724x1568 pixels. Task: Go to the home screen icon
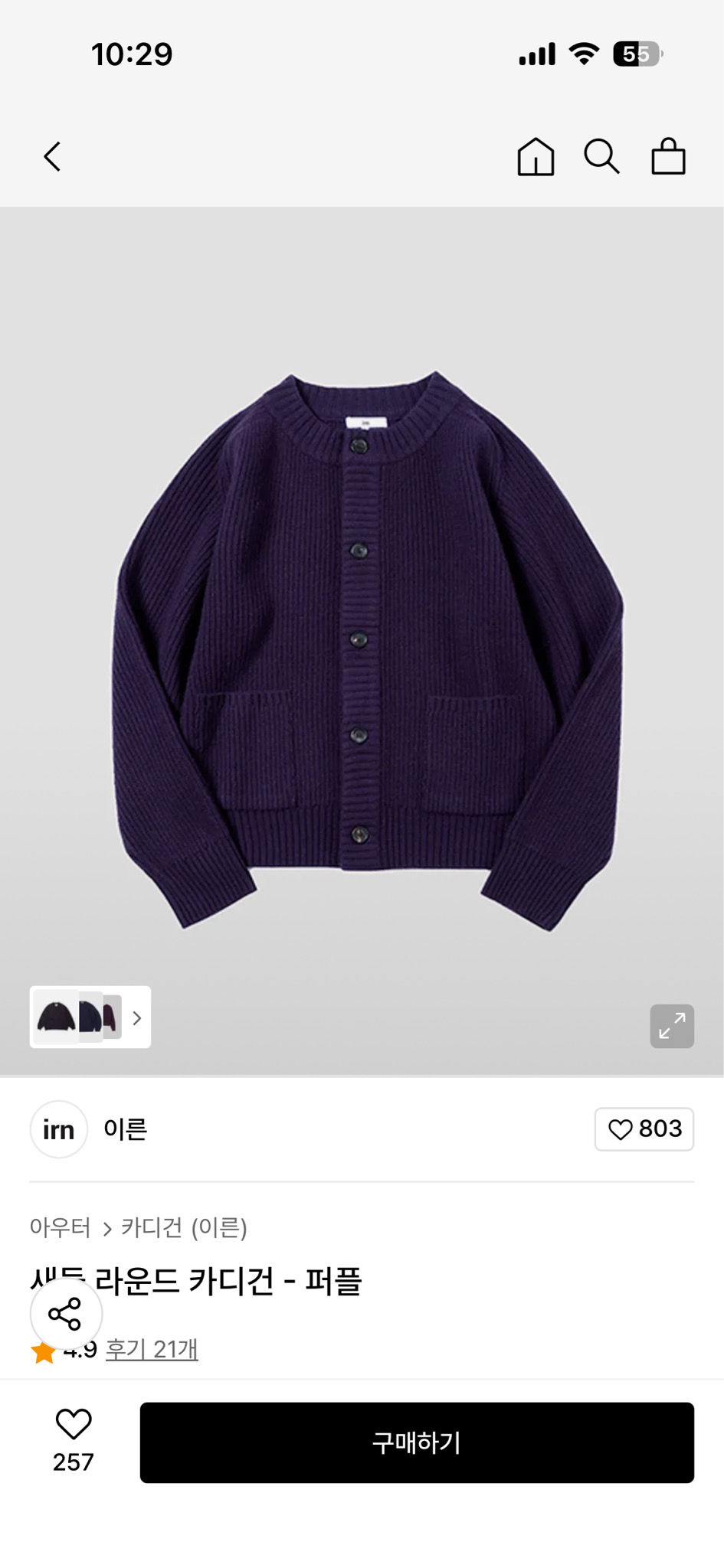coord(536,155)
